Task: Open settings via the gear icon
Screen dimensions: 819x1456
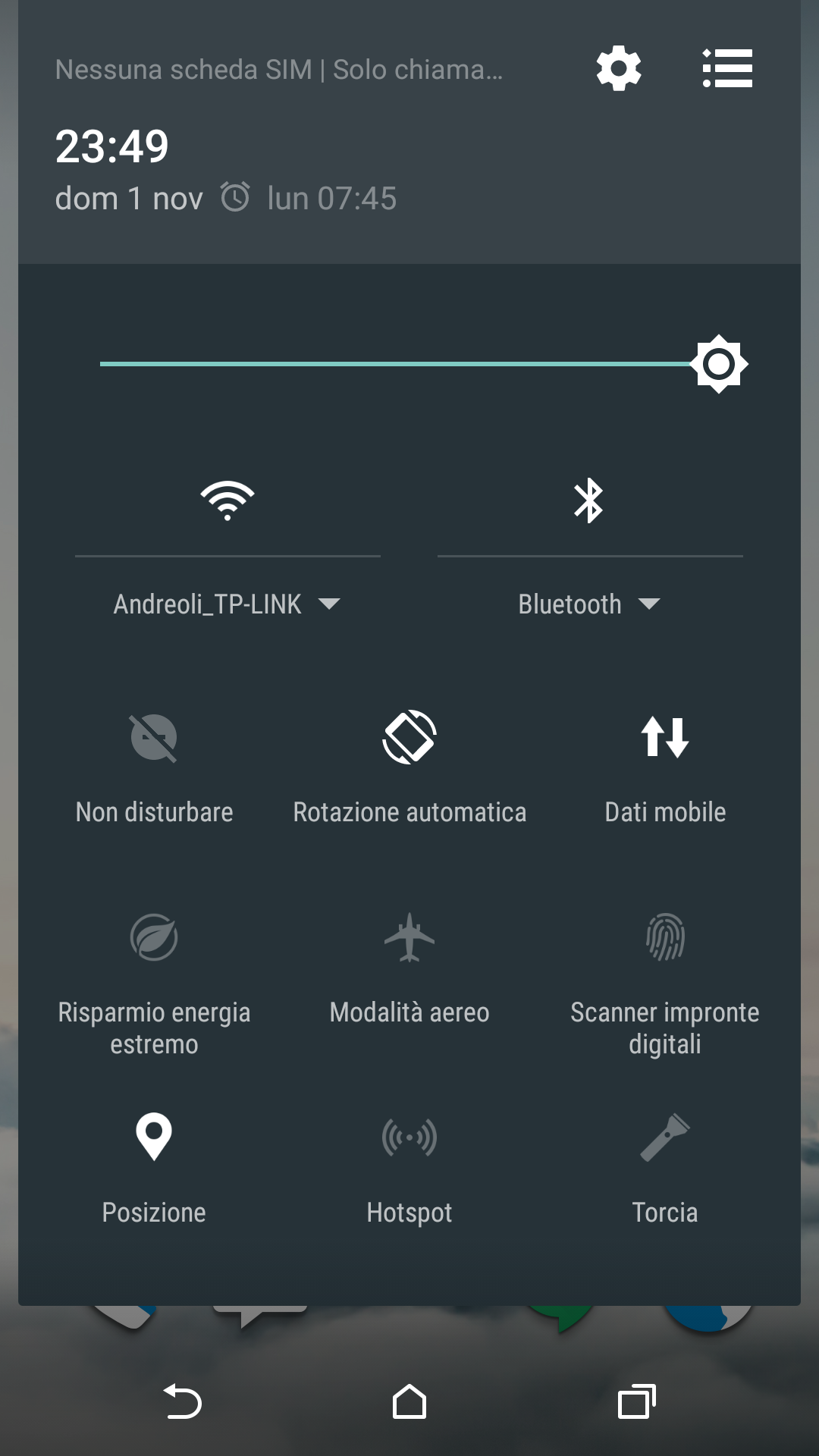Action: coord(619,68)
